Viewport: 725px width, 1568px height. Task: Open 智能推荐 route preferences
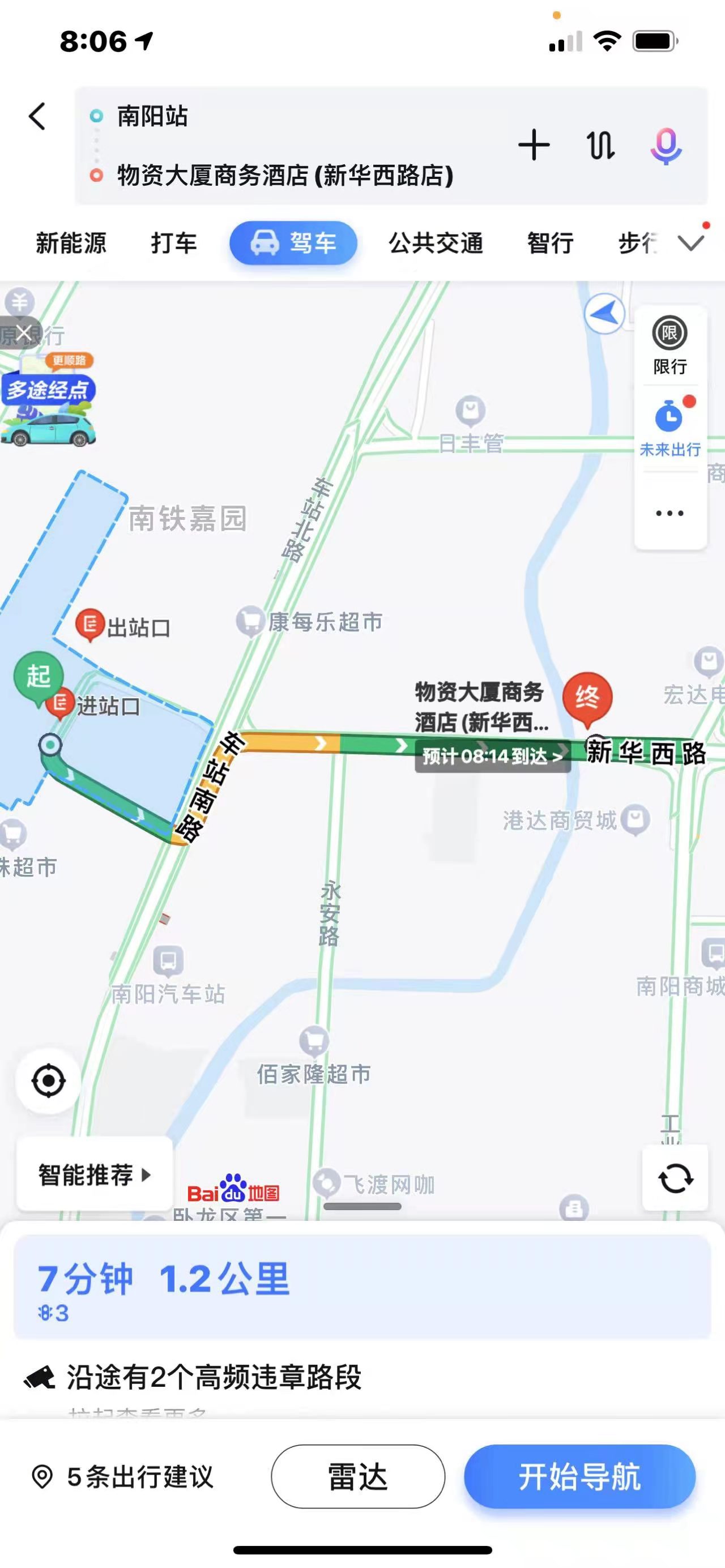click(95, 1174)
